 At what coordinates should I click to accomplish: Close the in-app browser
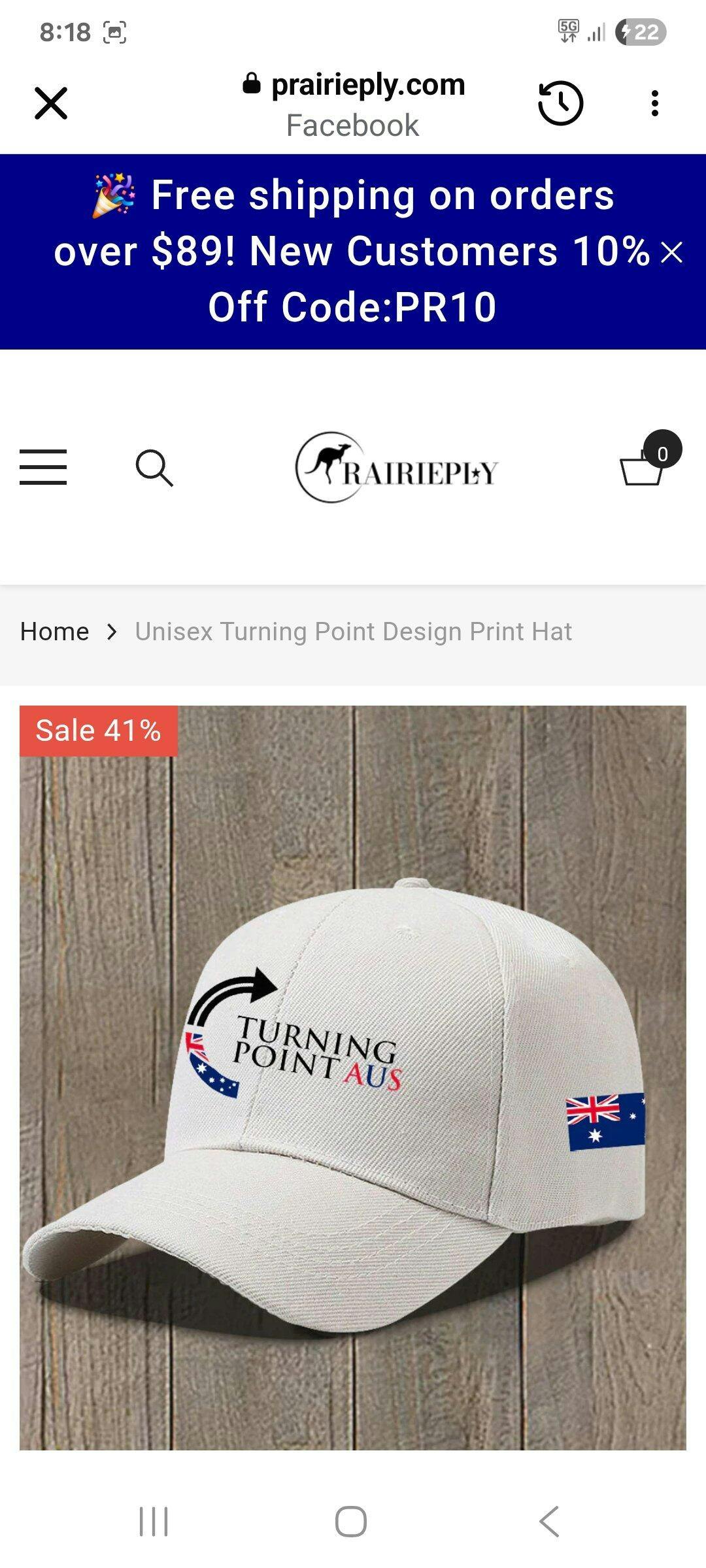click(x=51, y=103)
